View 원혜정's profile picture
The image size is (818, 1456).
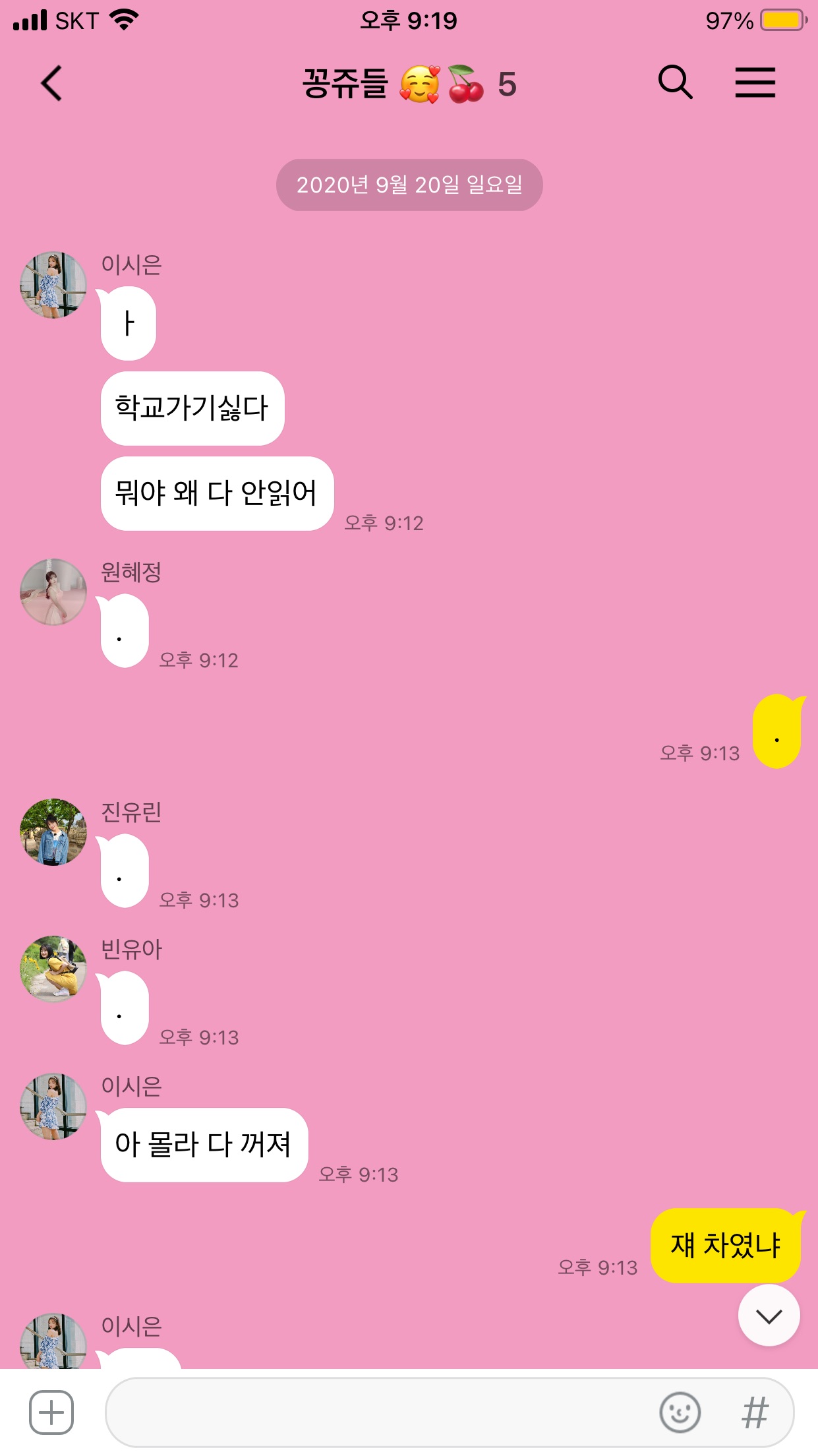[x=53, y=592]
